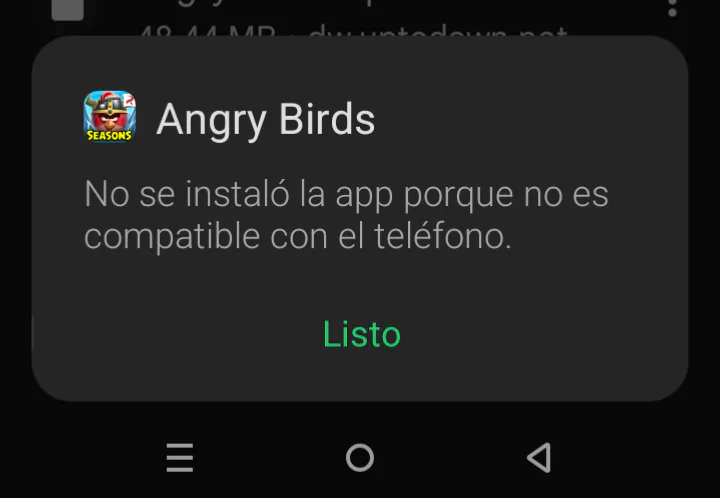Go to the home screen
This screenshot has width=720, height=498.
pos(360,458)
